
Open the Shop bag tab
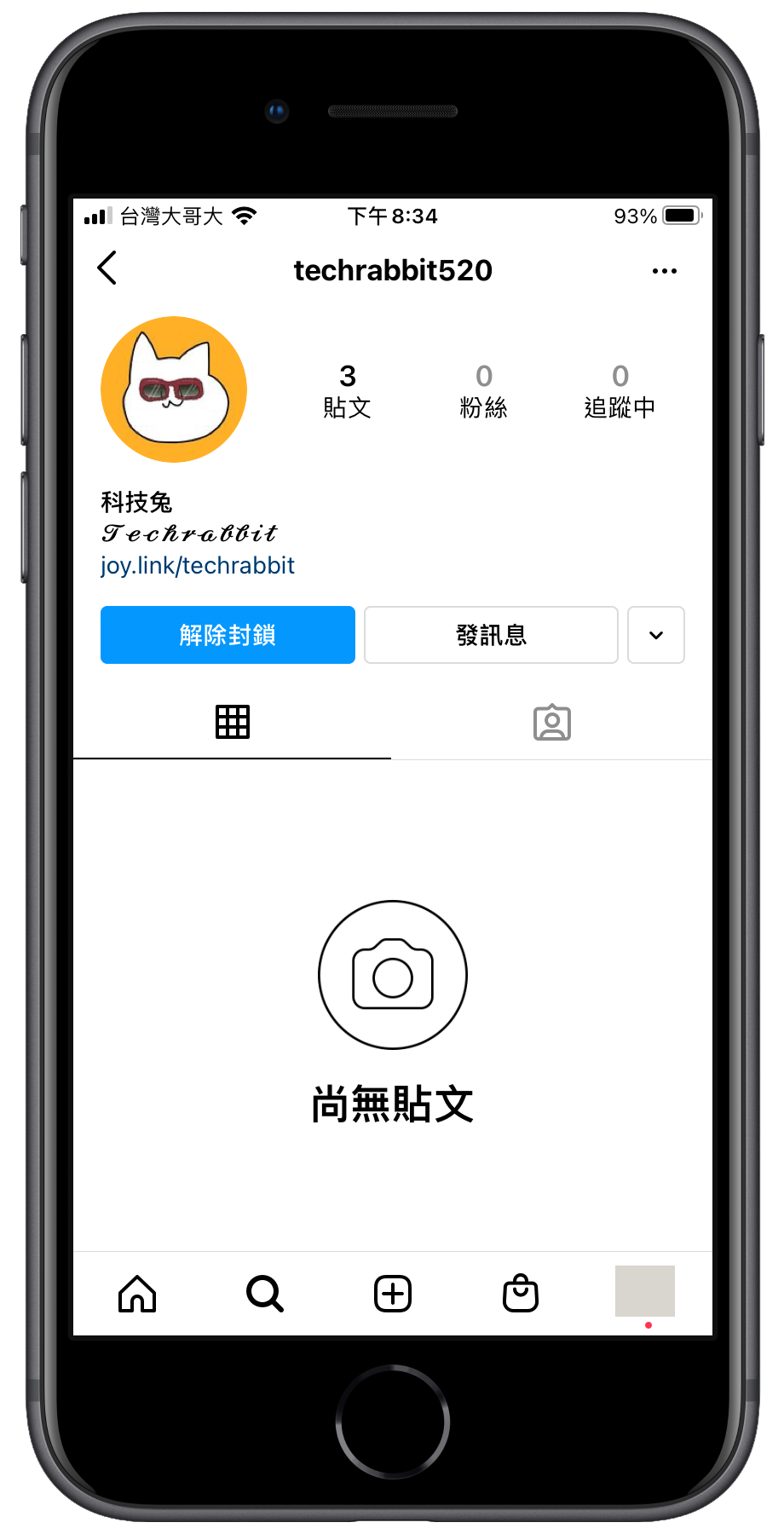pyautogui.click(x=520, y=1294)
